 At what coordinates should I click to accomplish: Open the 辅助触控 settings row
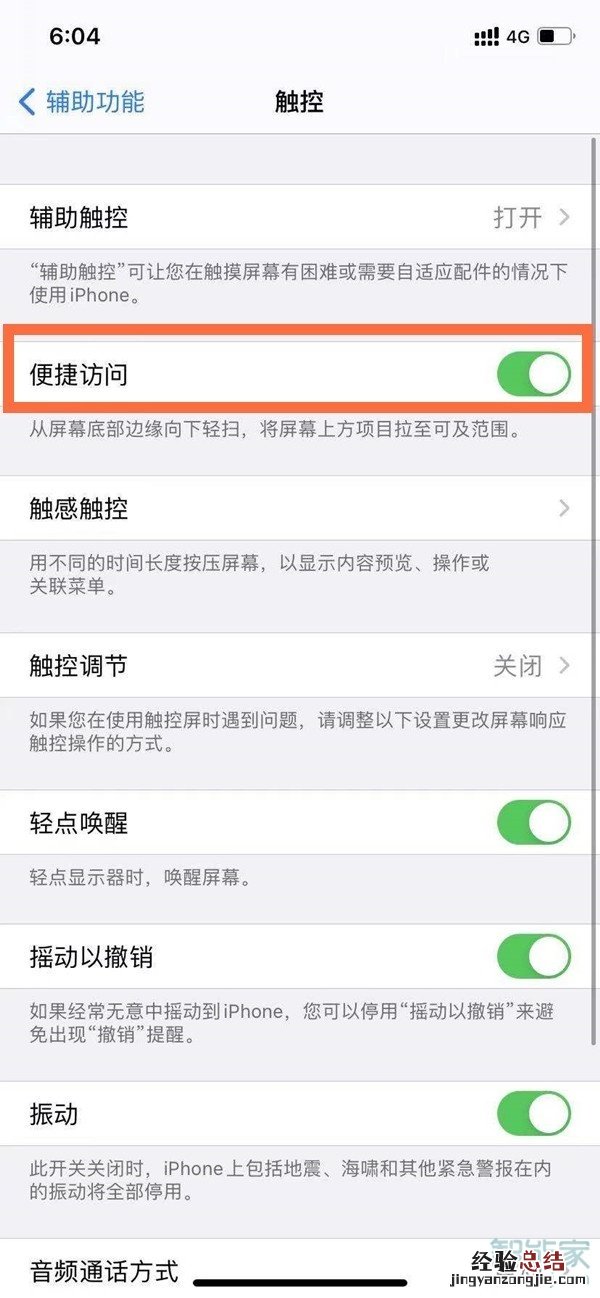click(x=300, y=217)
